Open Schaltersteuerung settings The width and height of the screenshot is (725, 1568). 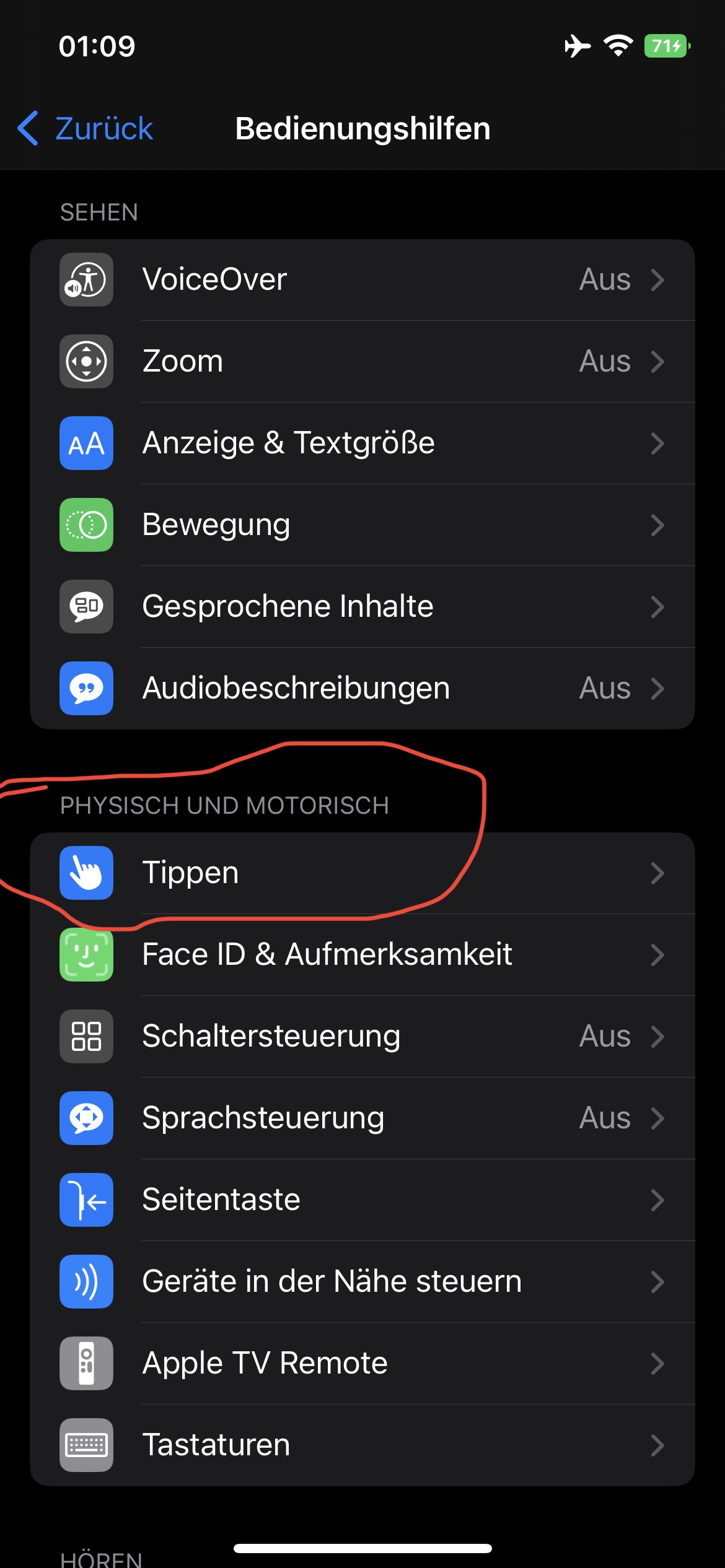click(362, 1036)
